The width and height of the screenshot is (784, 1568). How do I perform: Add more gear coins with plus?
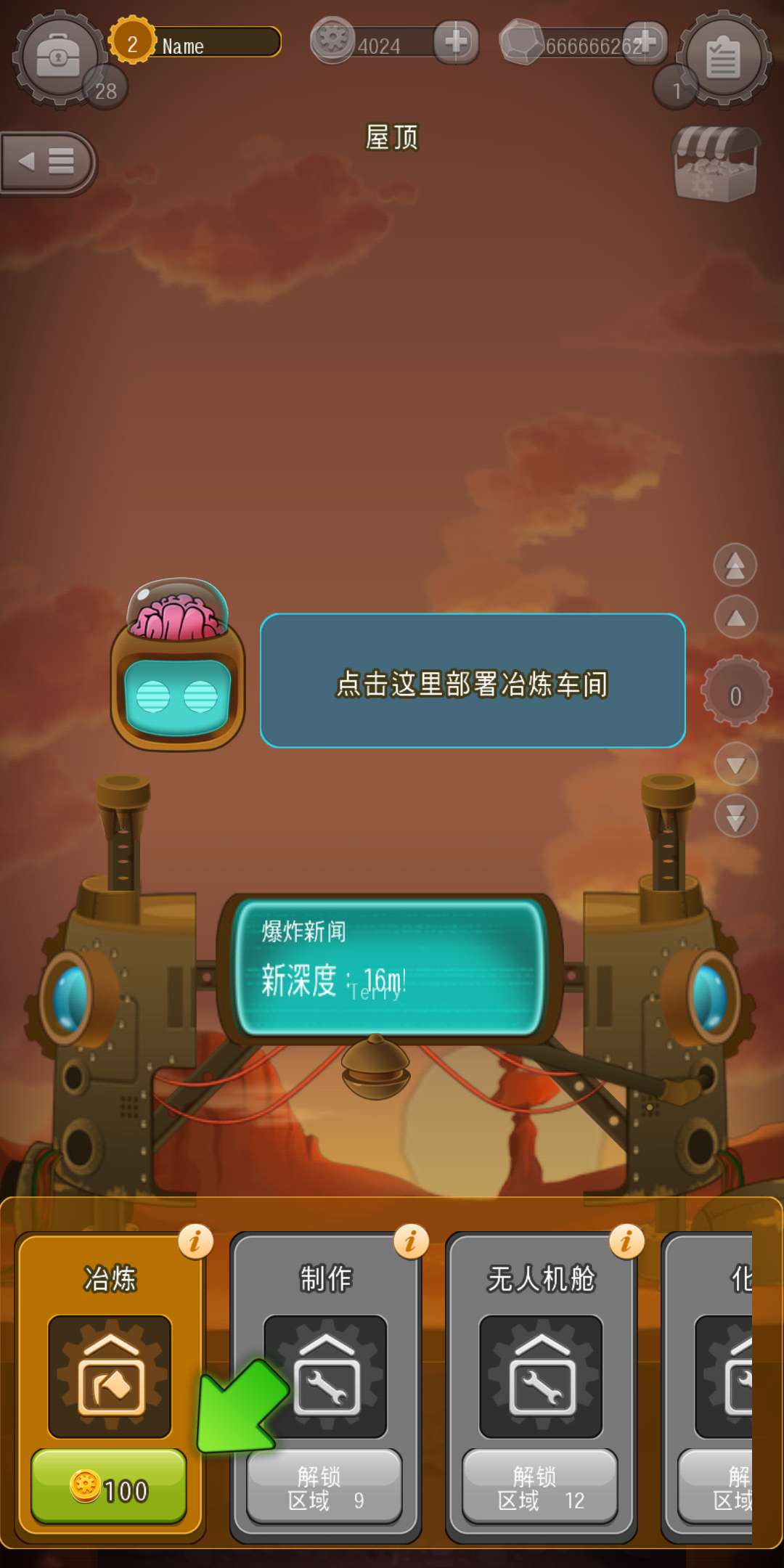[x=456, y=41]
